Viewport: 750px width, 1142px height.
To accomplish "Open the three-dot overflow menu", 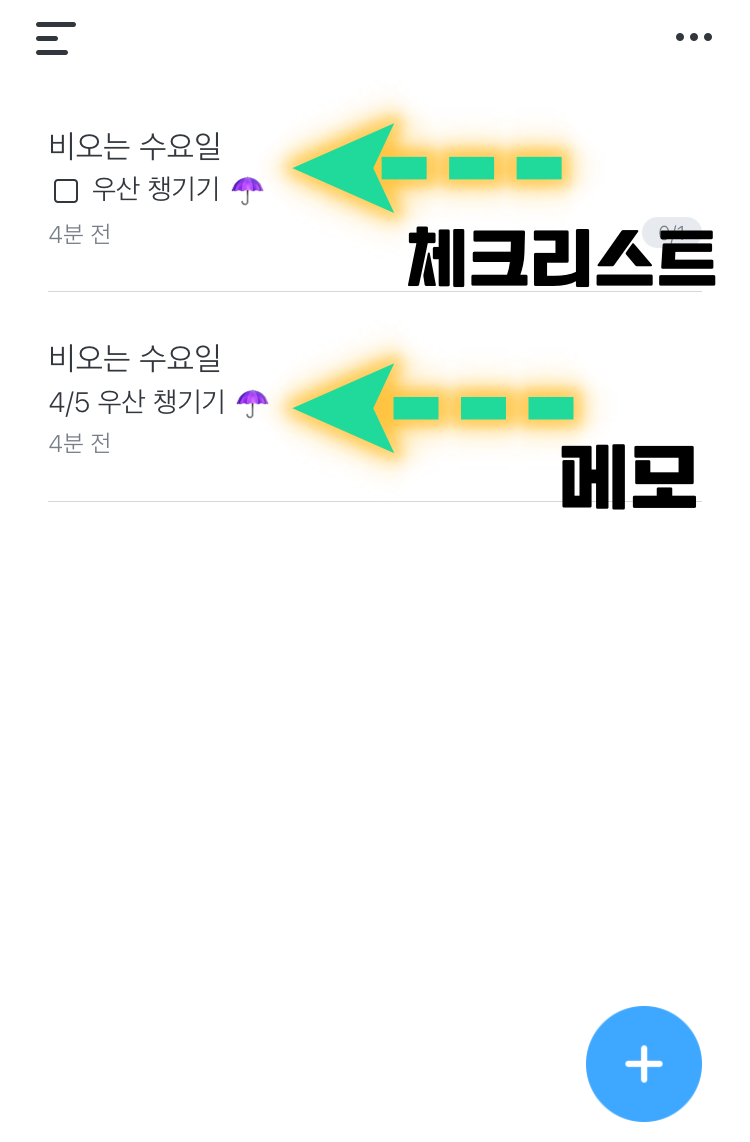I will click(693, 37).
